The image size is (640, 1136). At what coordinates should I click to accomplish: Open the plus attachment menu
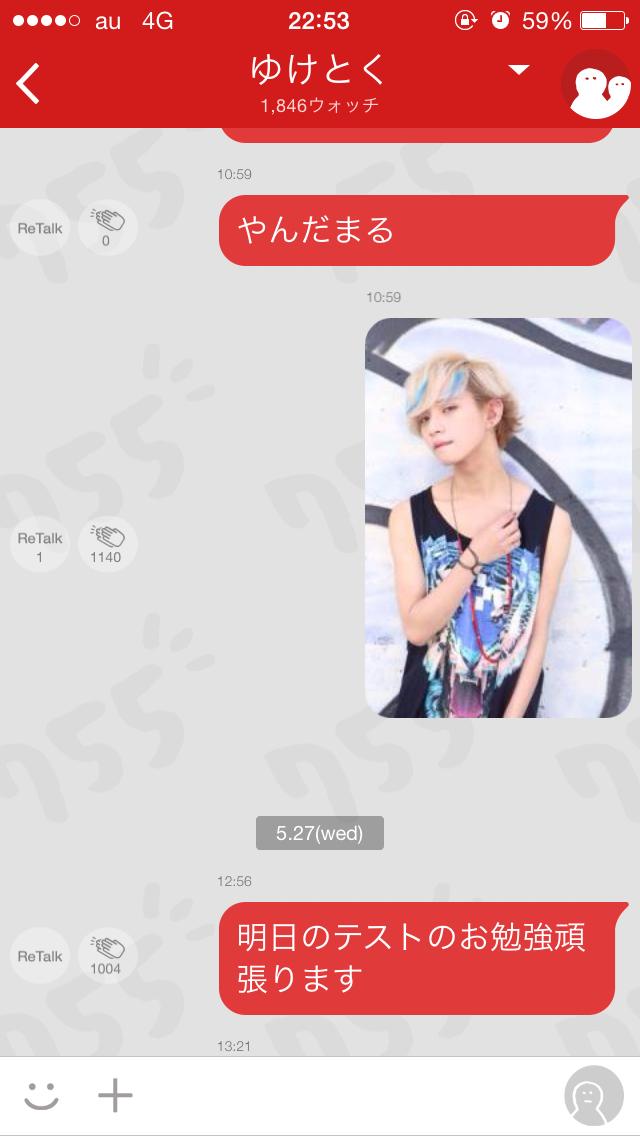coord(115,1097)
